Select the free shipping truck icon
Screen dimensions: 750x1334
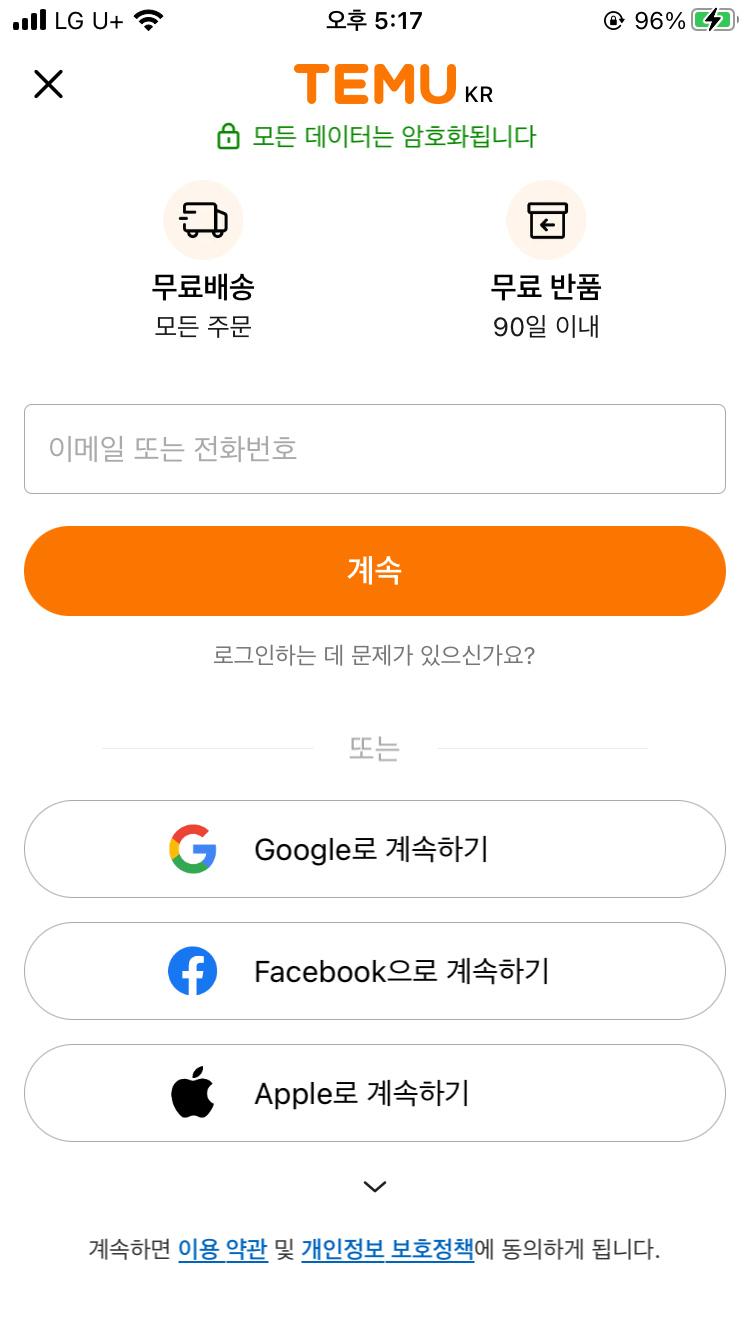pyautogui.click(x=203, y=220)
